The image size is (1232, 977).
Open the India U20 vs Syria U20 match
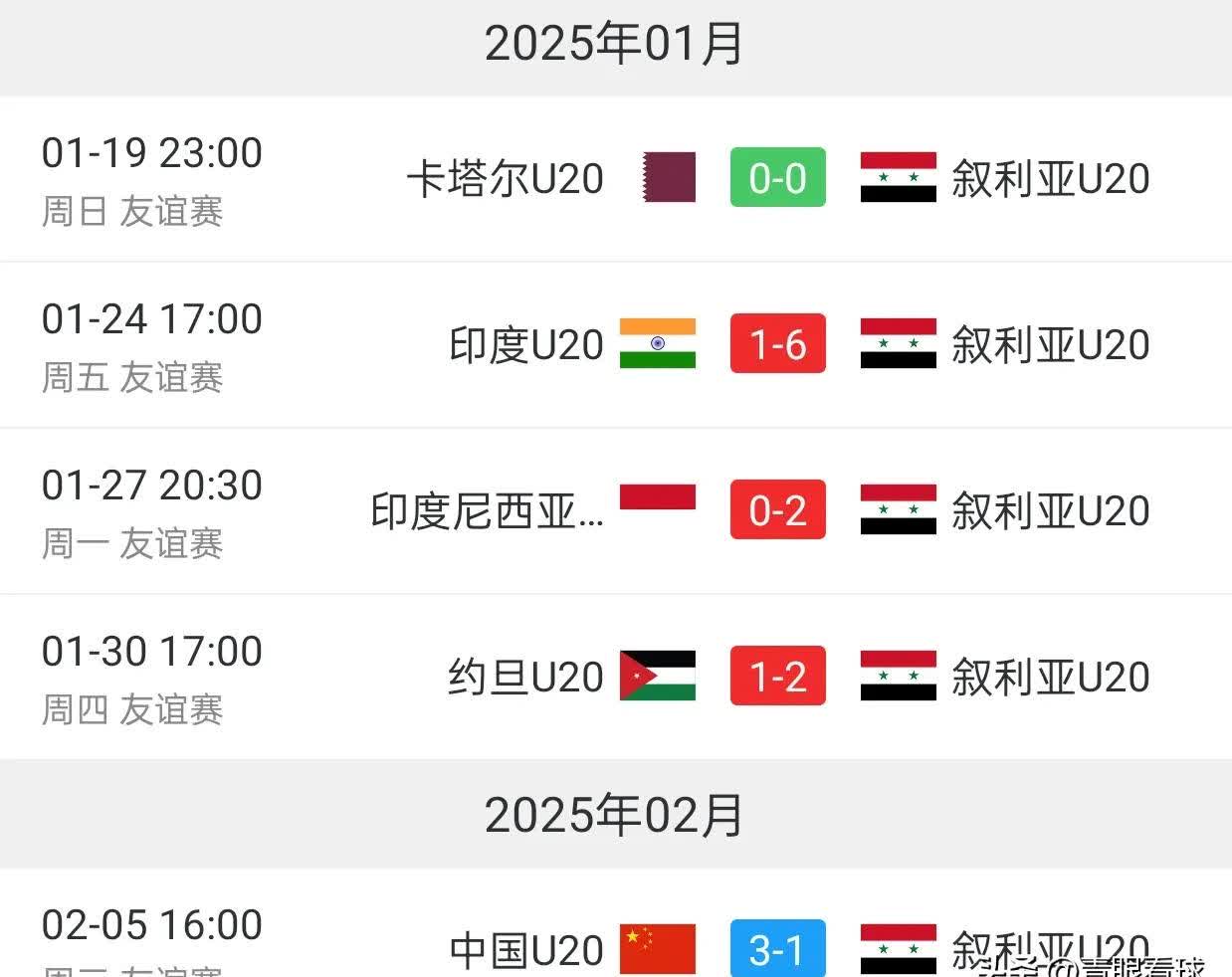(x=777, y=345)
